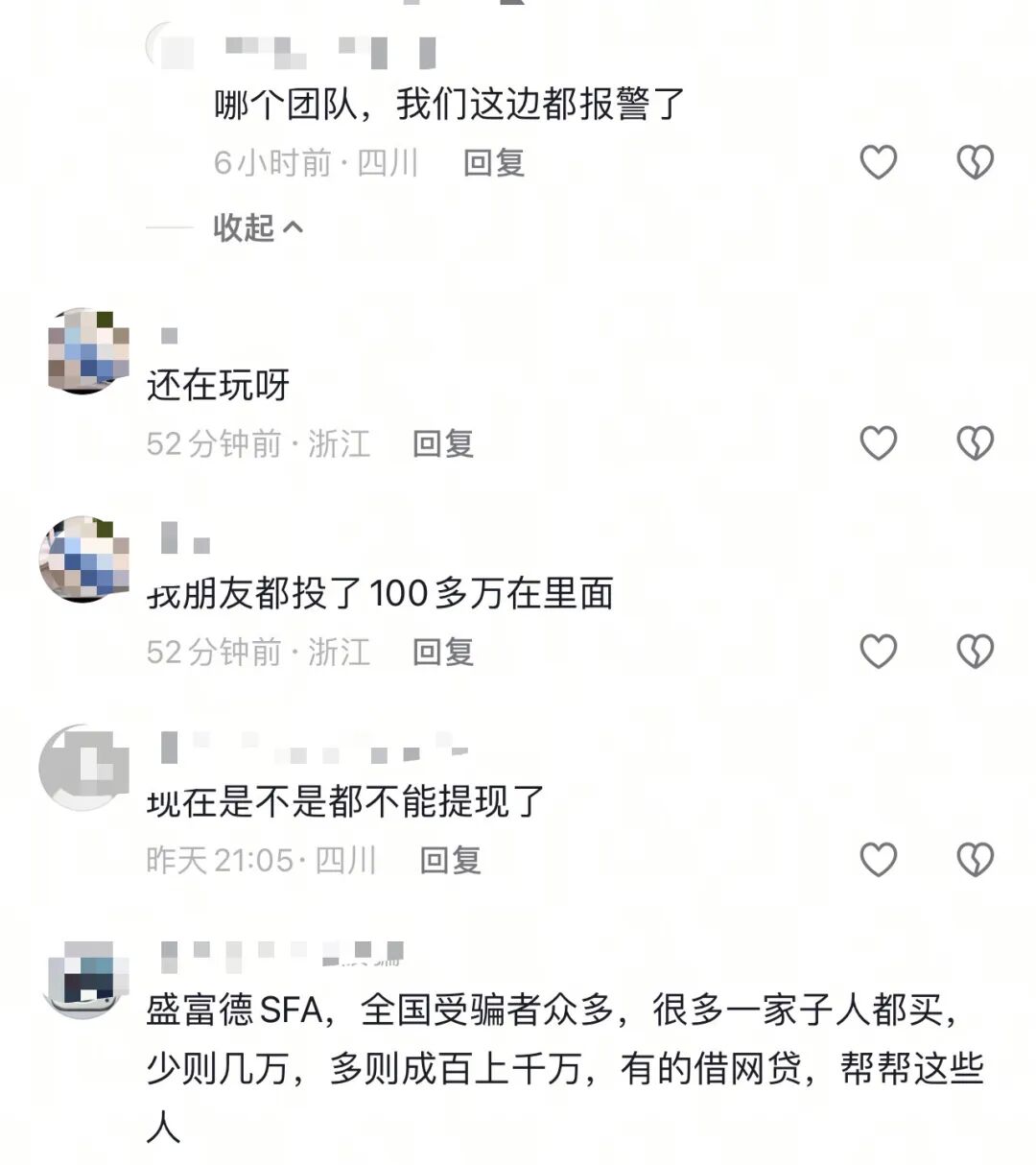This screenshot has height=1165, width=1036.
Task: Dislike the 昨天 21:05 comment
Action: 977,861
